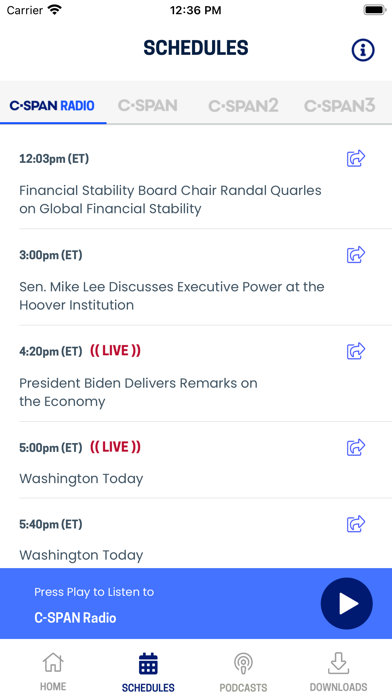Screen dimensions: 392x696
Task: Play C-SPAN Radio
Action: pyautogui.click(x=347, y=604)
